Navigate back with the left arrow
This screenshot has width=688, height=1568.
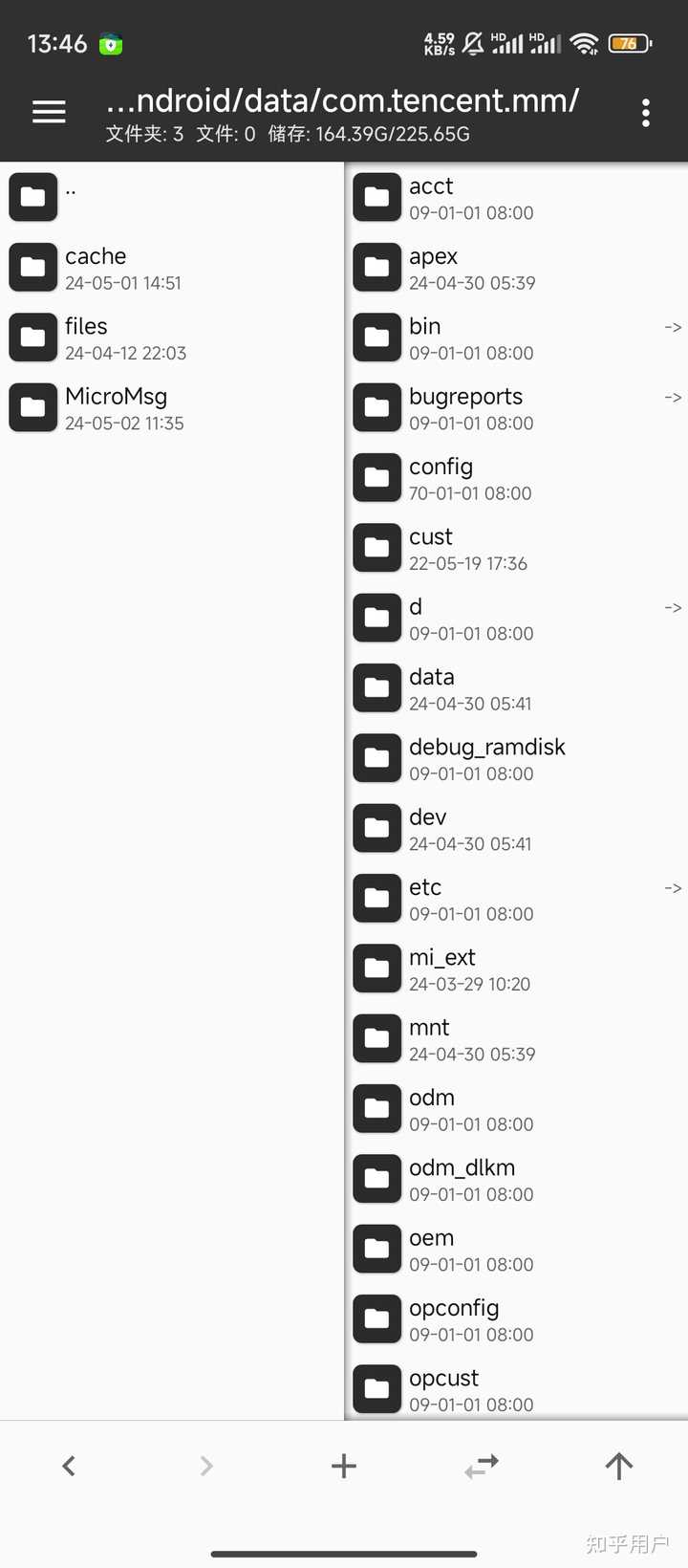[69, 1466]
